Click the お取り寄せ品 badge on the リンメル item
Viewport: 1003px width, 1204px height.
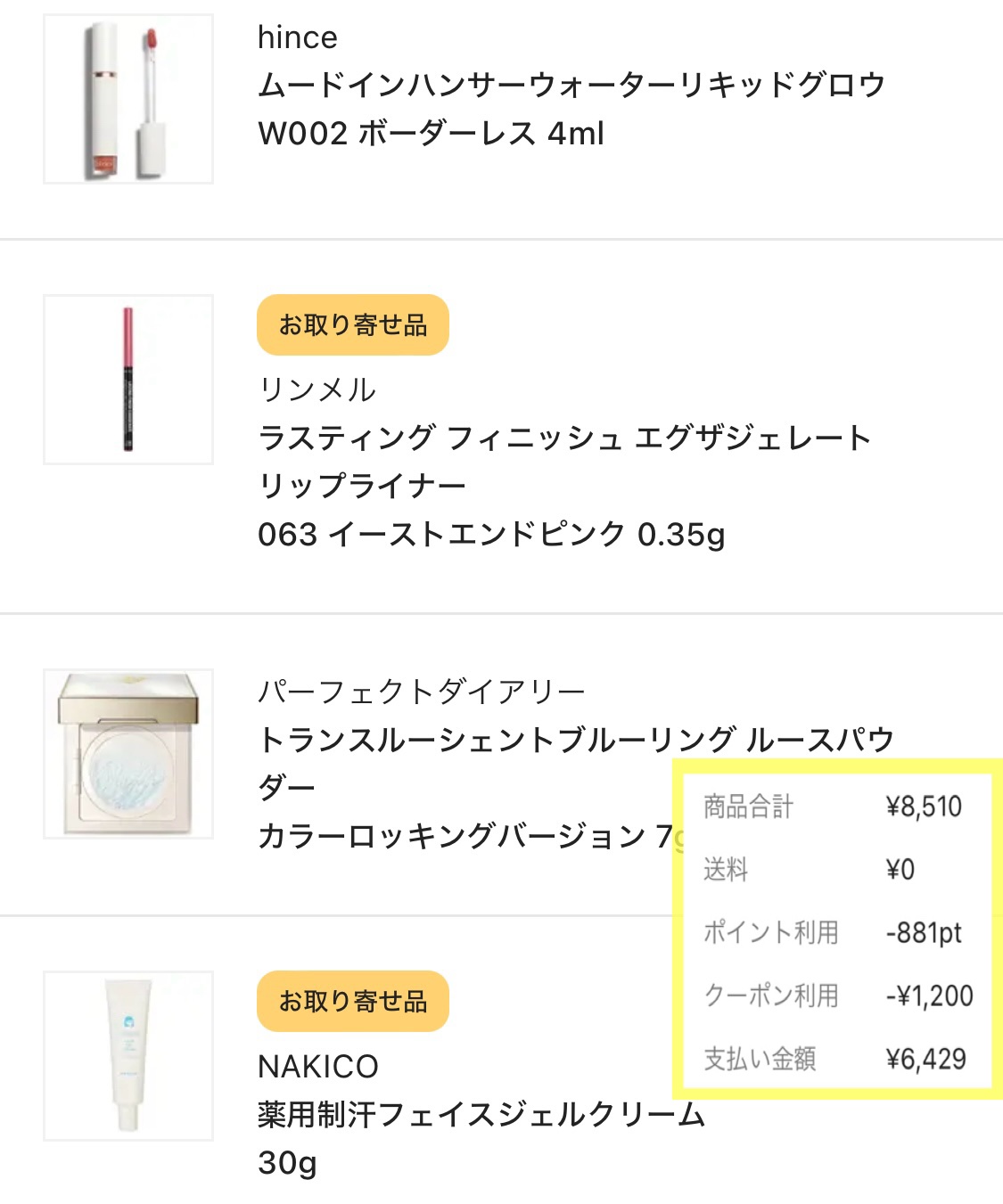[x=352, y=325]
